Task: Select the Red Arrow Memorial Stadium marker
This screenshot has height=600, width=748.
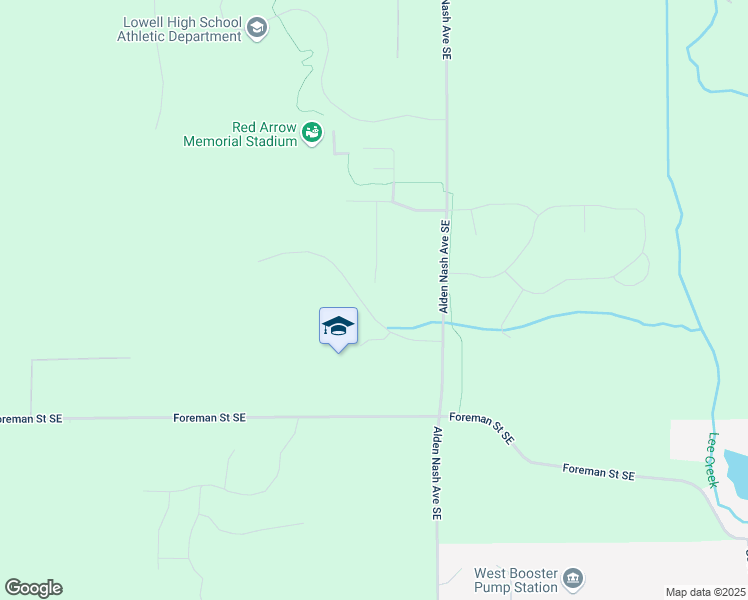Action: (312, 132)
